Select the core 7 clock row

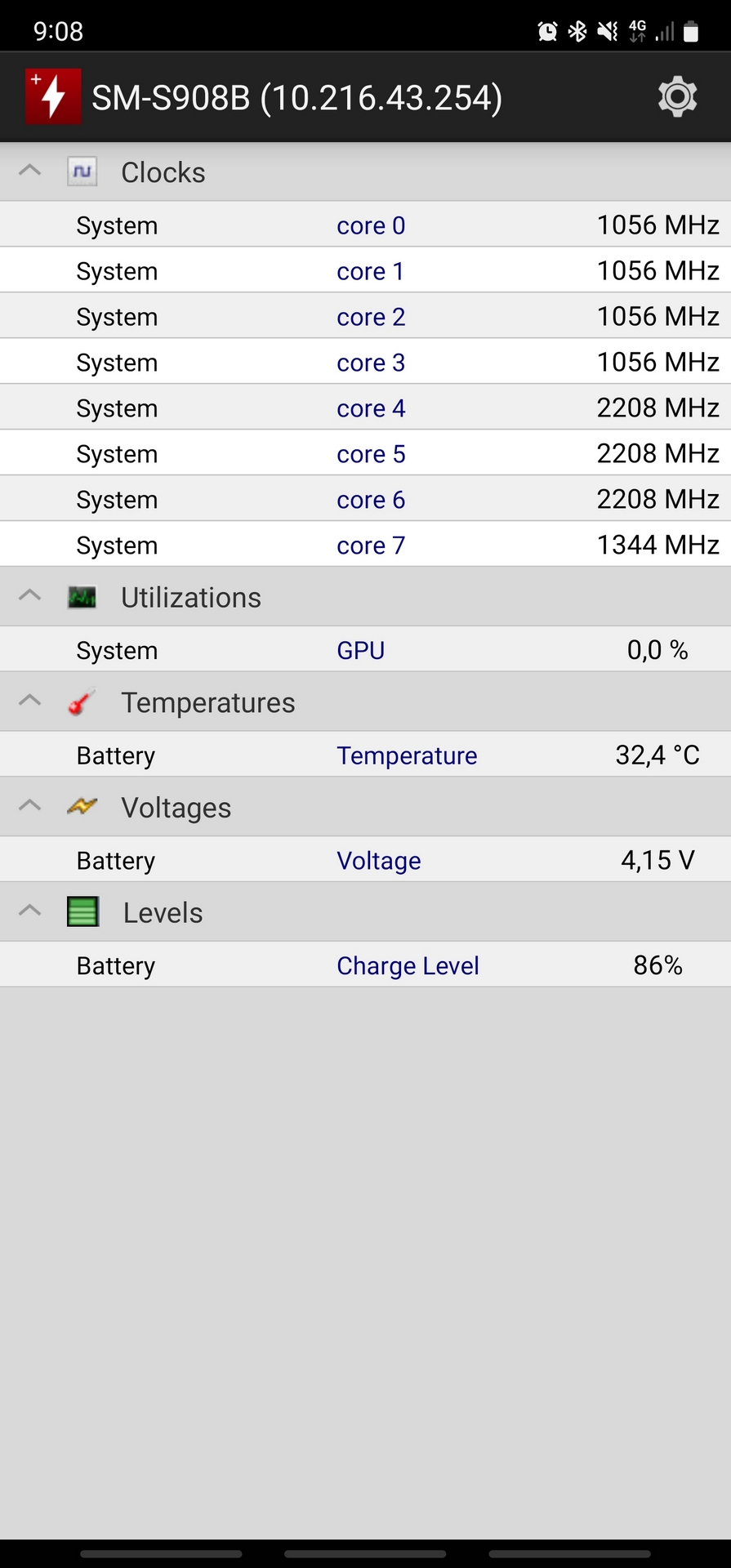365,545
